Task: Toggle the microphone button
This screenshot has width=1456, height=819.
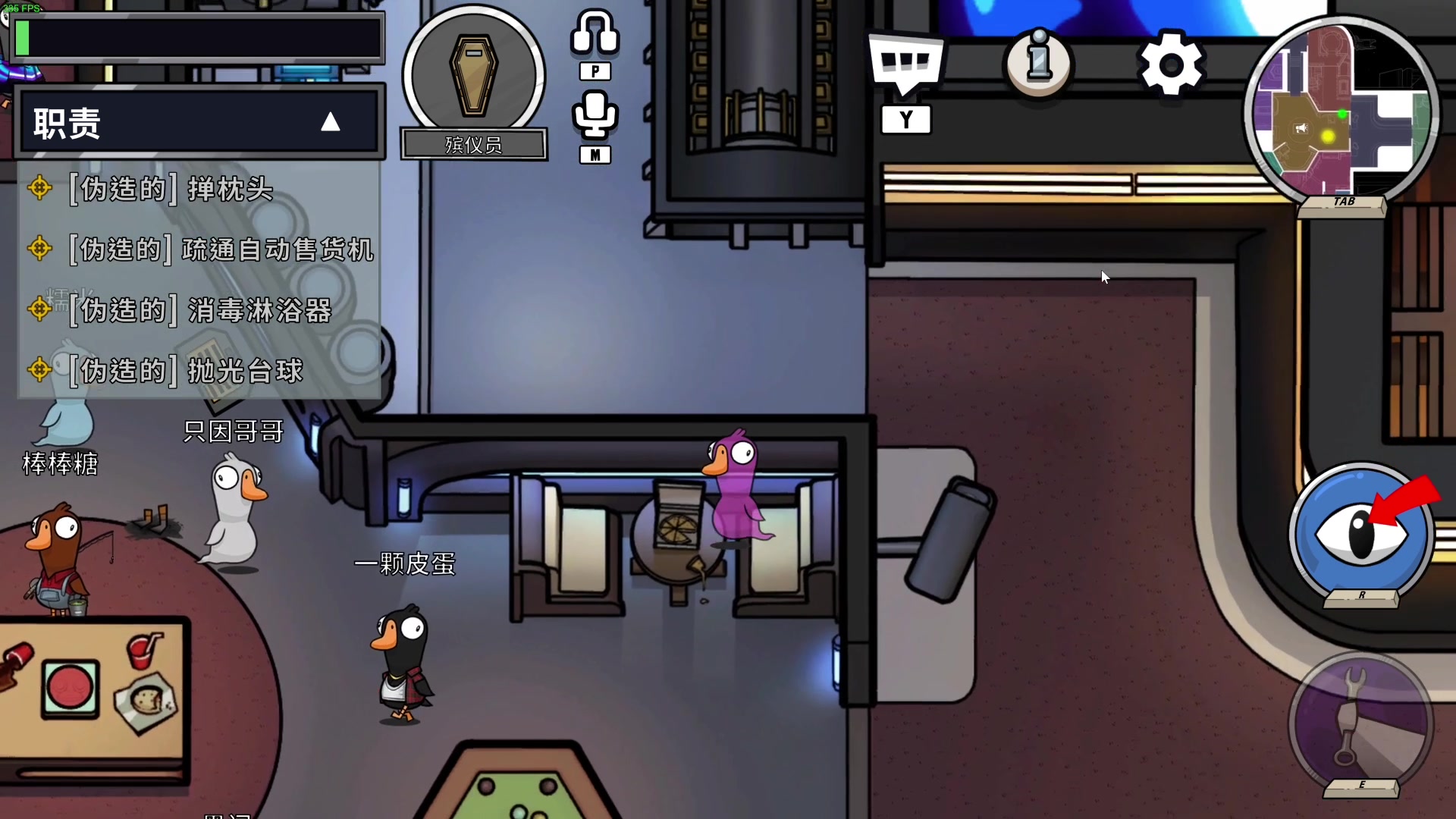Action: (x=595, y=115)
